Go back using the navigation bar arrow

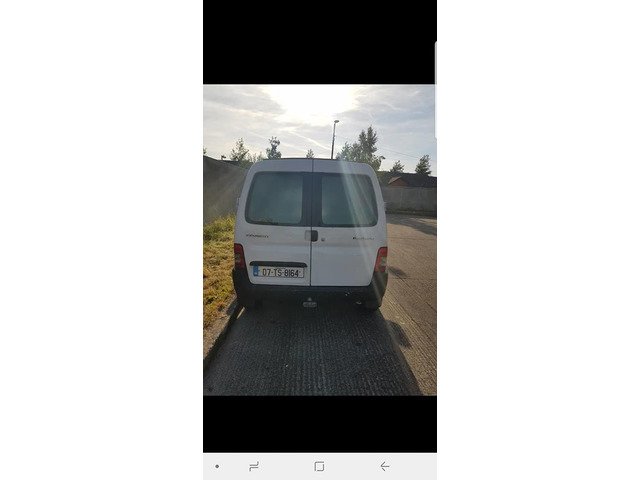(384, 466)
